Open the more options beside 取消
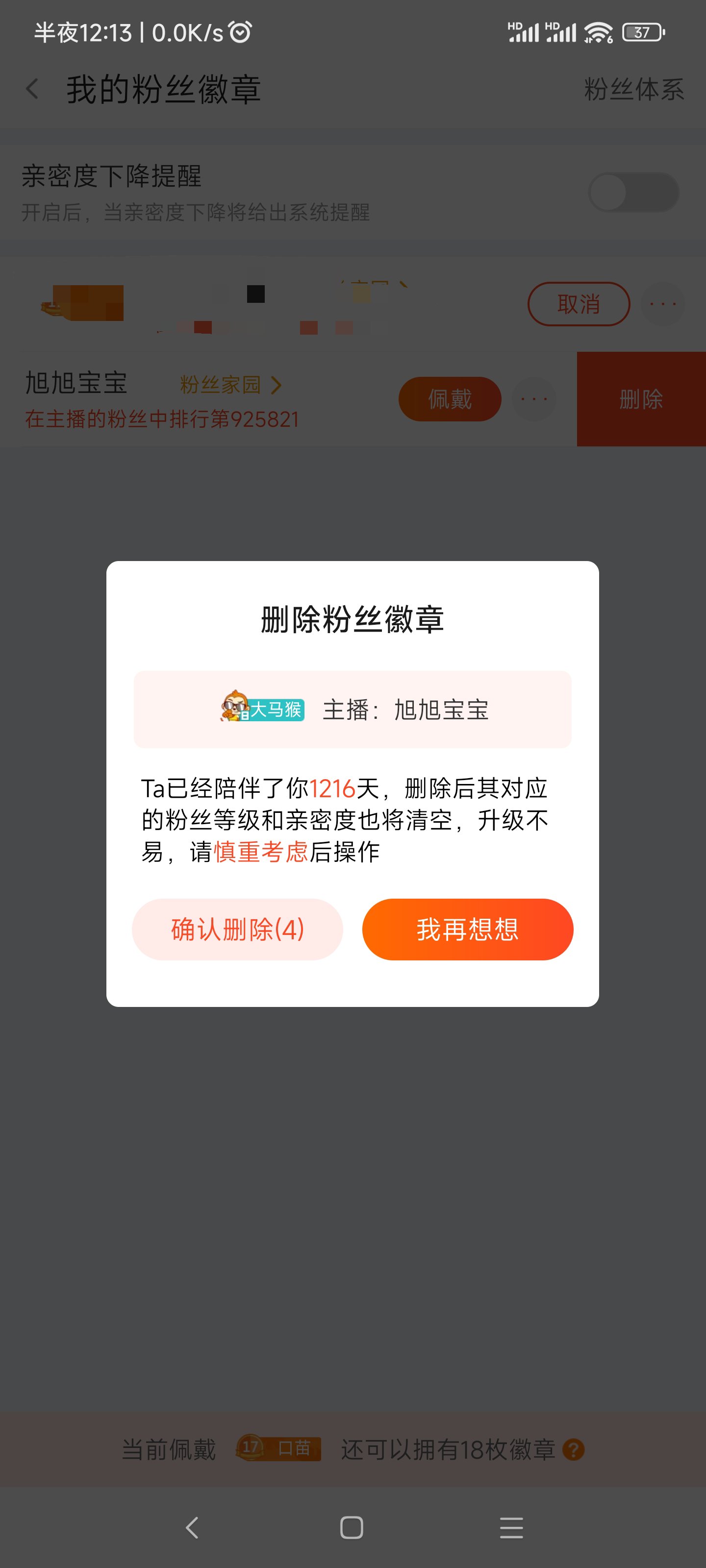This screenshot has height=1568, width=706. (x=663, y=304)
